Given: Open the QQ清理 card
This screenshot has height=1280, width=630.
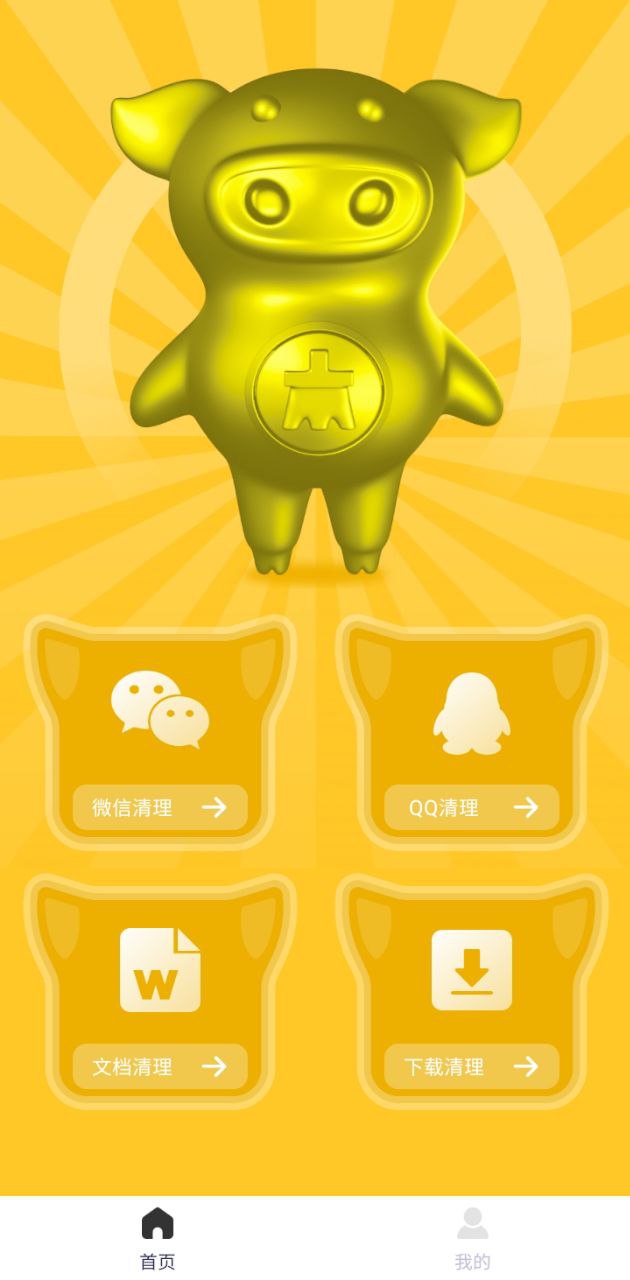Looking at the screenshot, I should point(471,735).
